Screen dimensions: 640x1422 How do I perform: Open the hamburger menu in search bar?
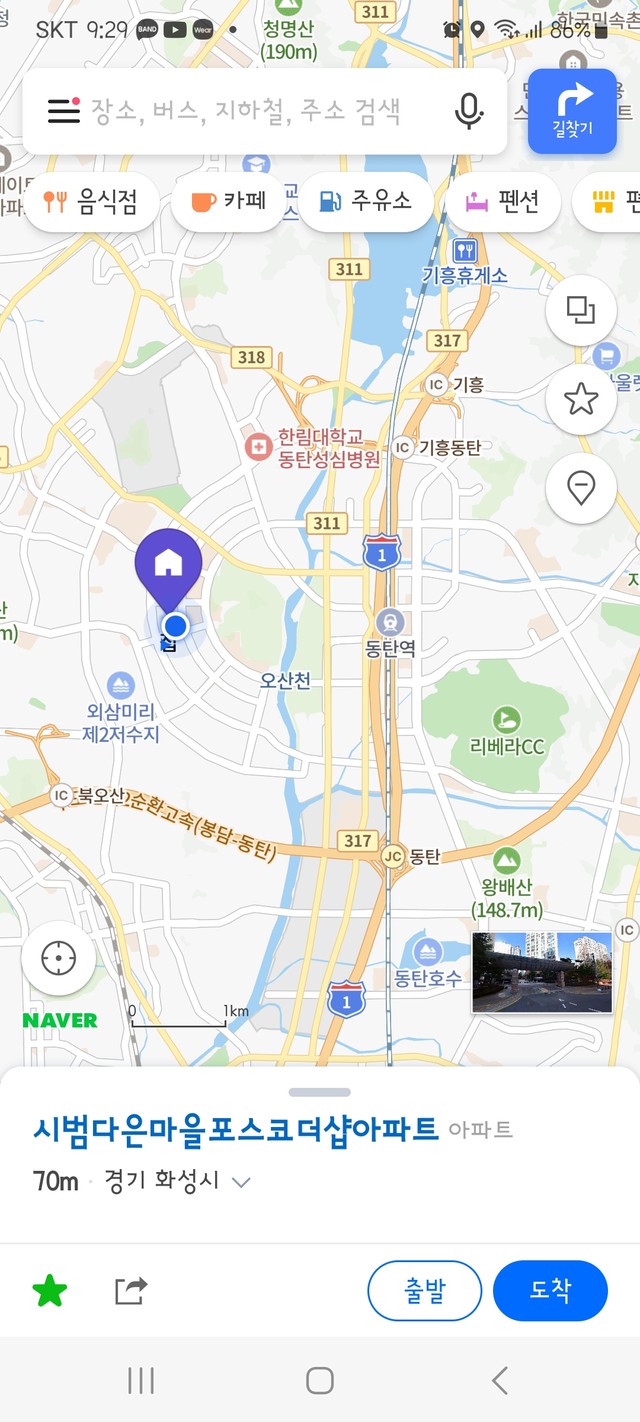pos(64,110)
